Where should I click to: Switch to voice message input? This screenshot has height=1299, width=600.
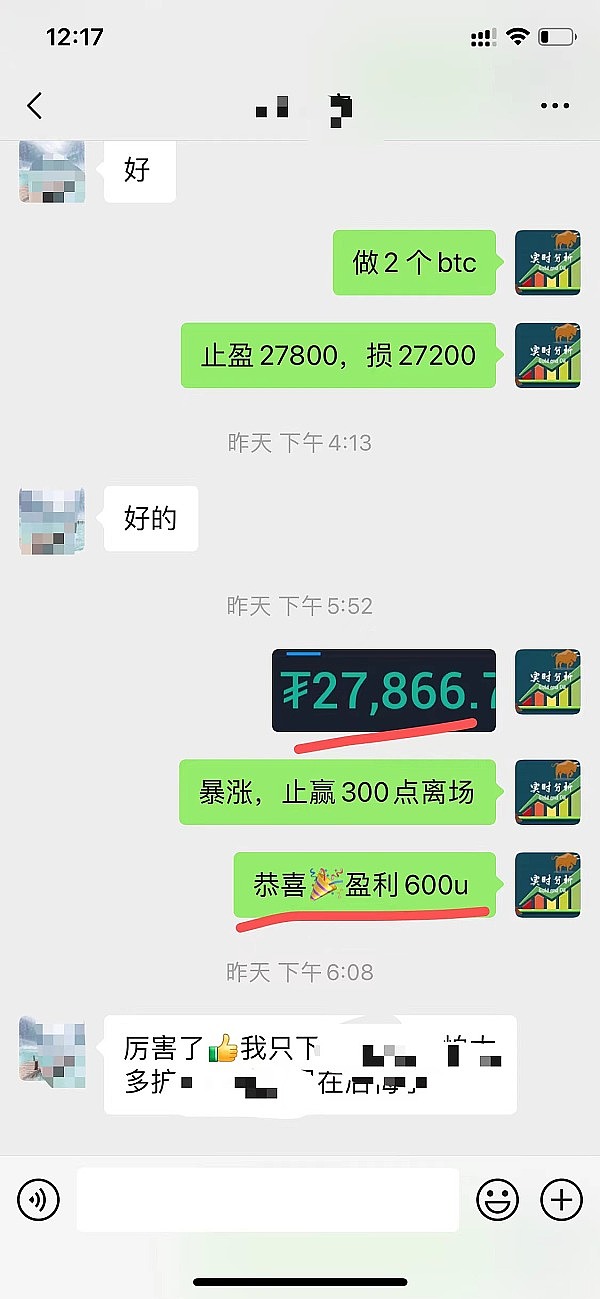(39, 1198)
